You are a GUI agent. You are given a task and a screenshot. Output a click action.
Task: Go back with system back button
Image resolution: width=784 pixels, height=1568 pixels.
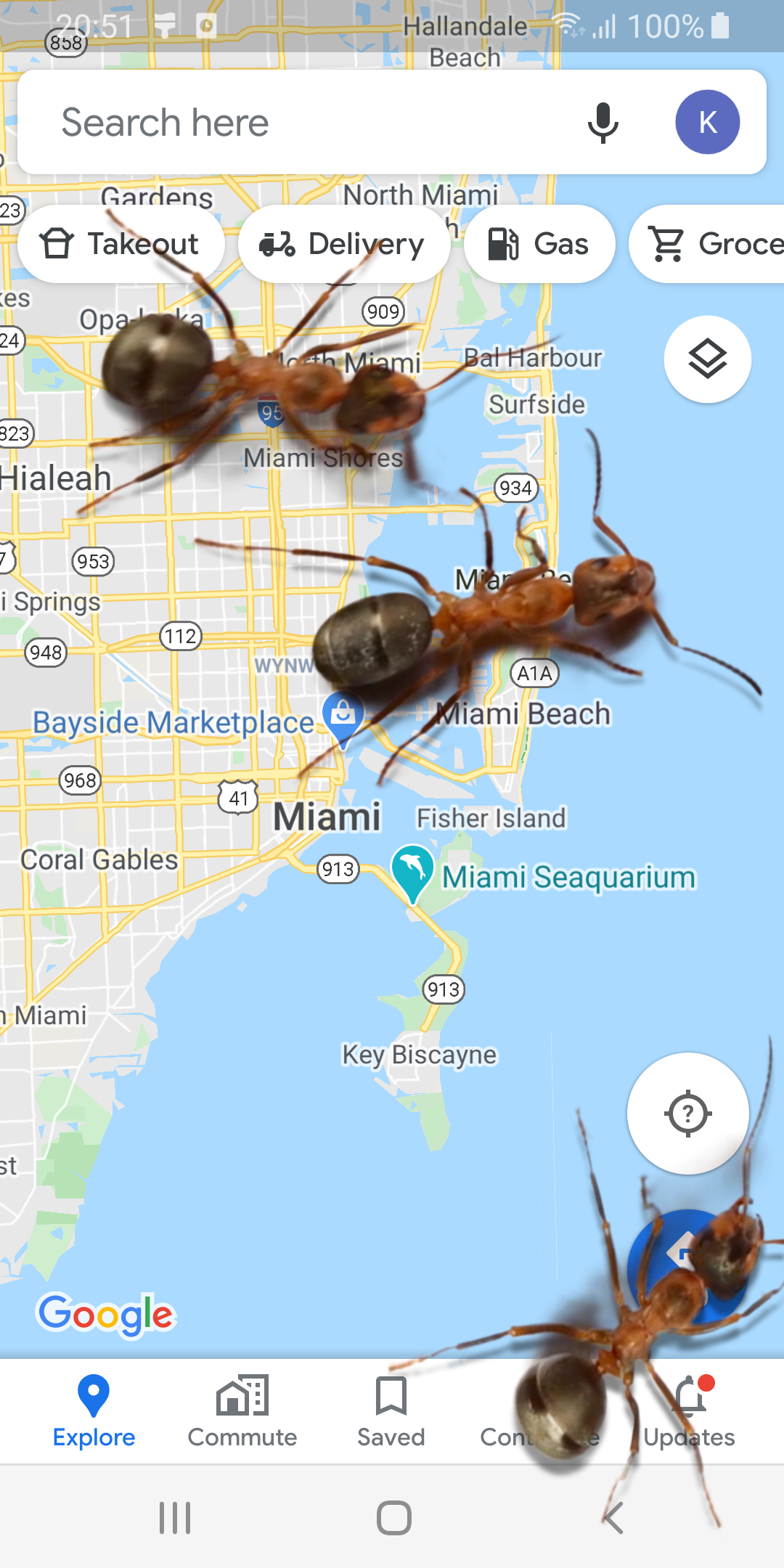613,1517
